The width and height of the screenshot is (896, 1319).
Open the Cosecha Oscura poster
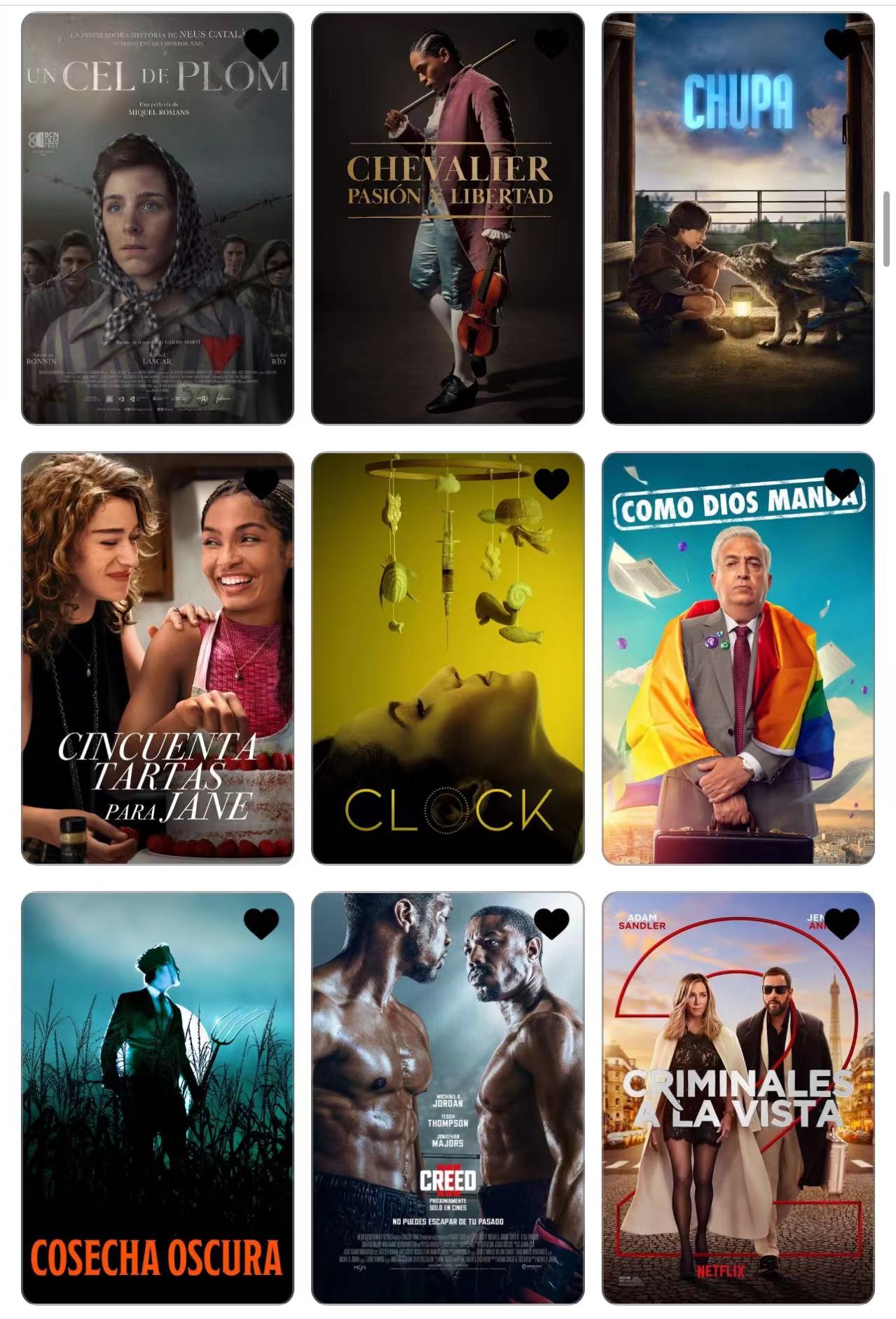click(x=157, y=1114)
